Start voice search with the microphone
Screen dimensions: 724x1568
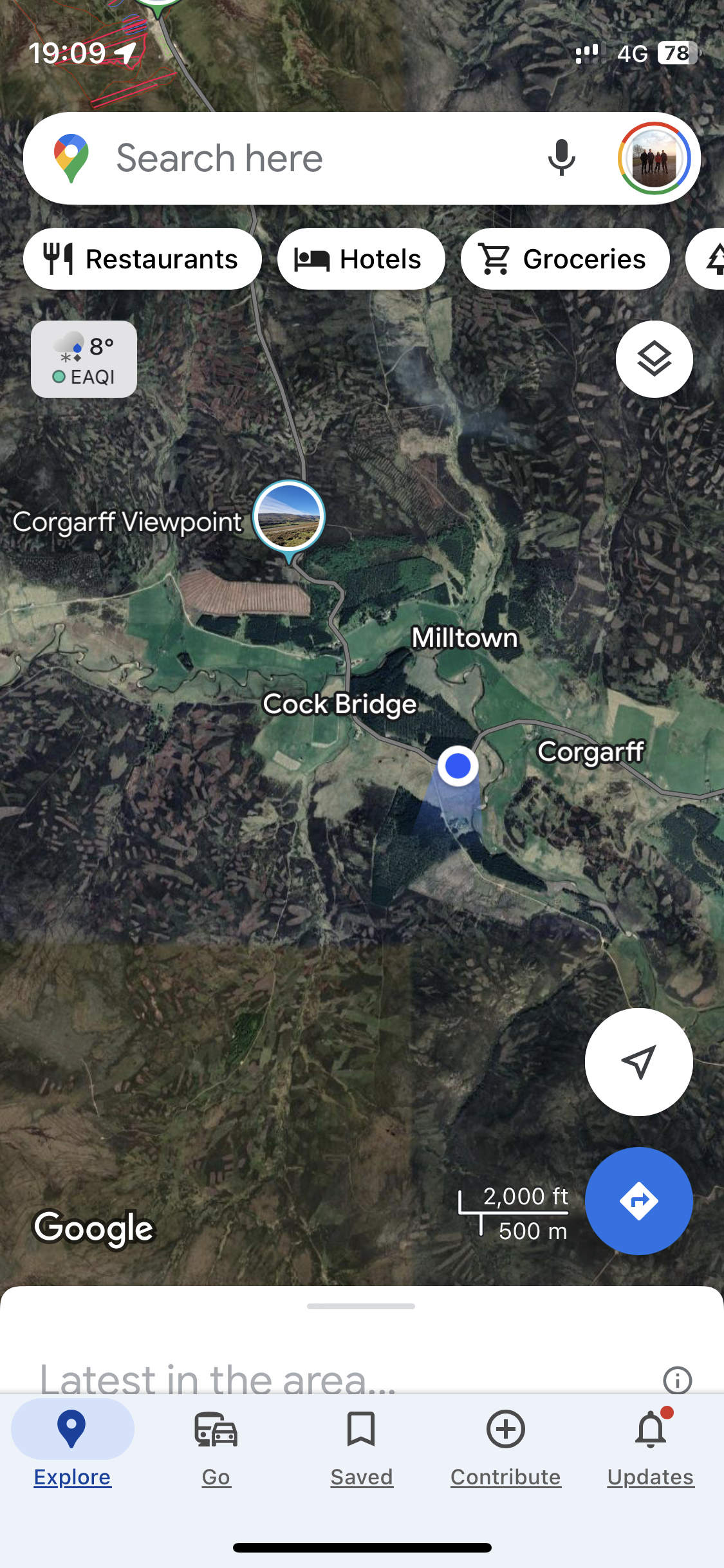561,158
